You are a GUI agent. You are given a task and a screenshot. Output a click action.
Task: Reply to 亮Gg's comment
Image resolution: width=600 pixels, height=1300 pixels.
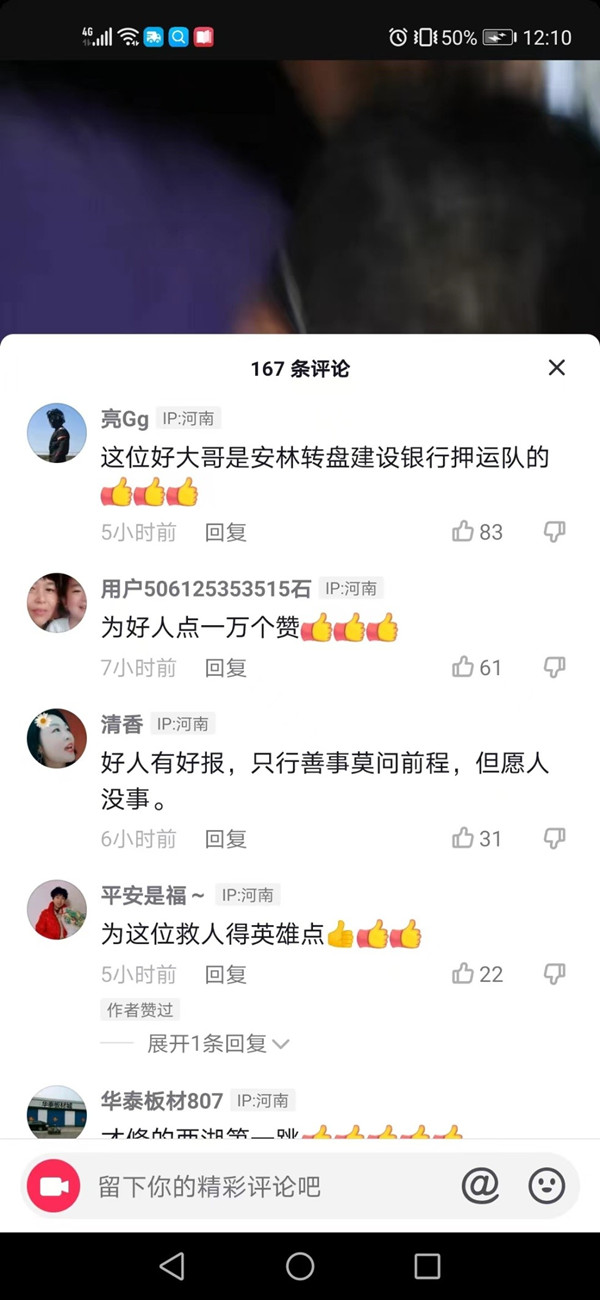(225, 532)
